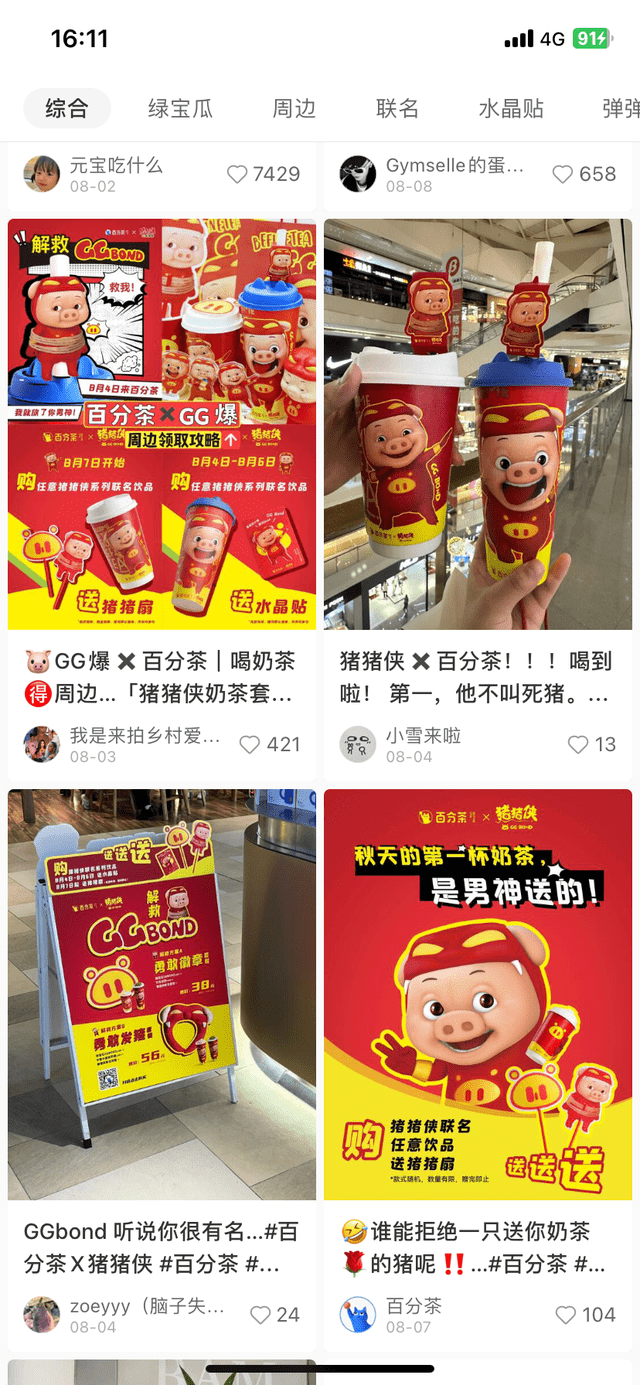Like the post by zoeyyy

tap(260, 1314)
